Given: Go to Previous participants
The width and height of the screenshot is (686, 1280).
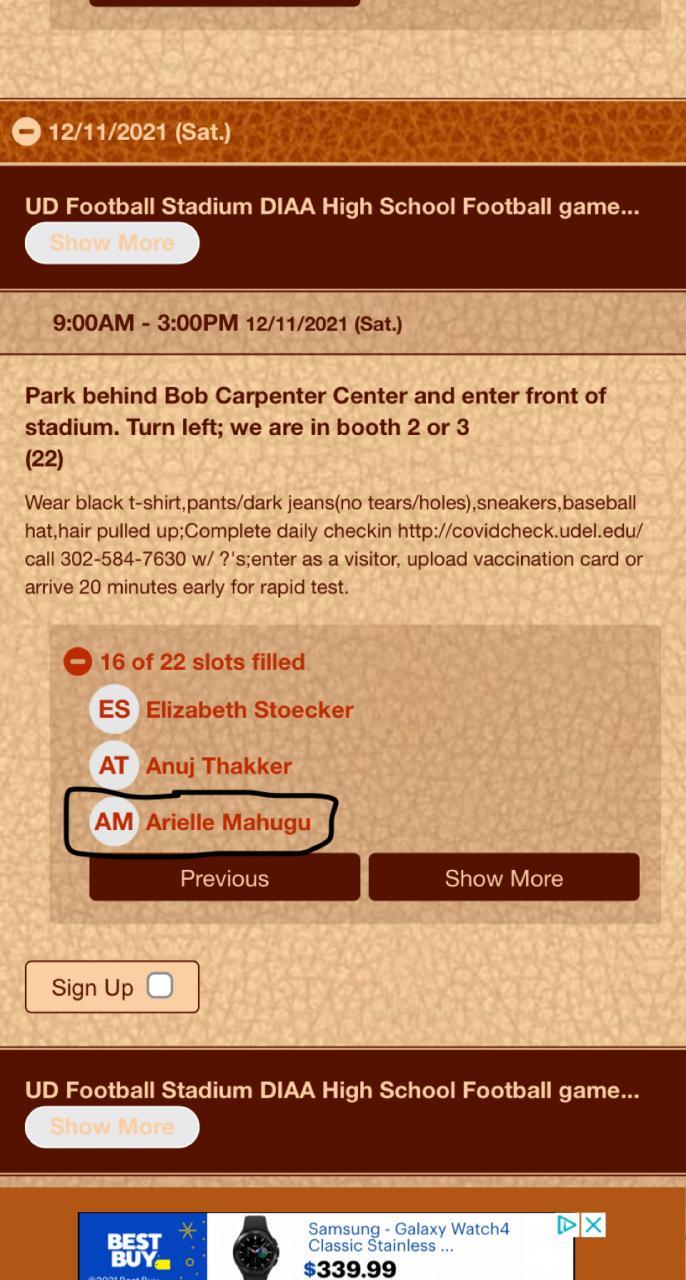Looking at the screenshot, I should click(x=224, y=878).
